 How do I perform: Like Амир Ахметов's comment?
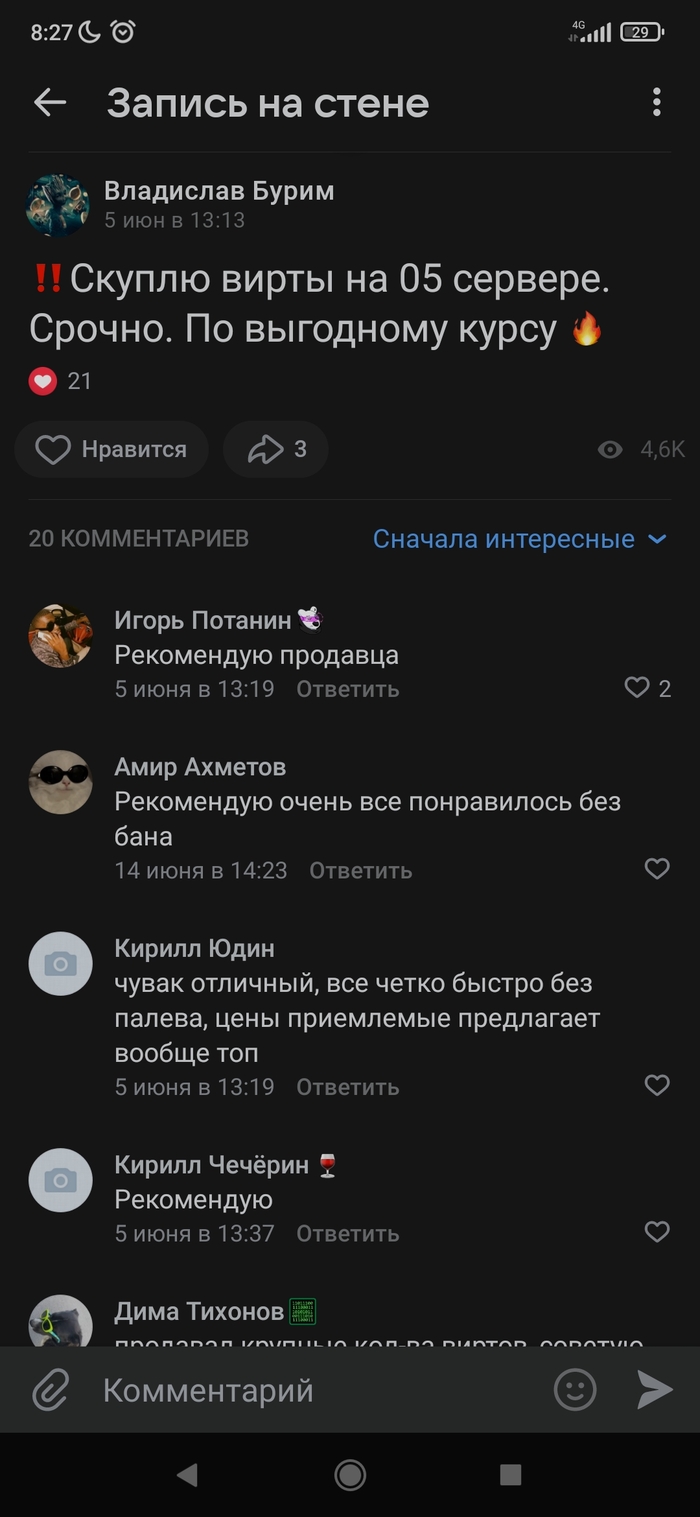point(656,869)
